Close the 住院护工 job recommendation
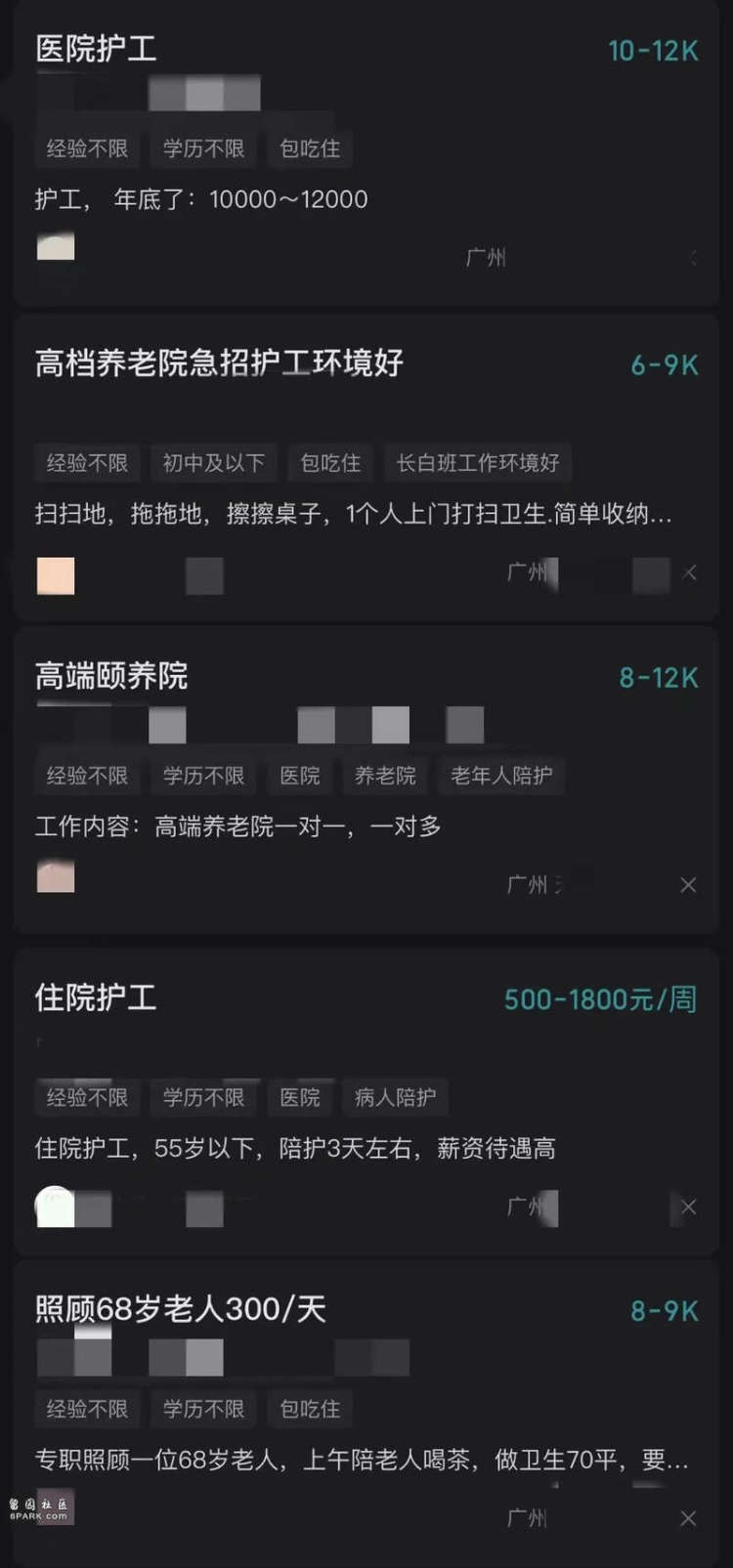The image size is (733, 1568). coord(689,1208)
